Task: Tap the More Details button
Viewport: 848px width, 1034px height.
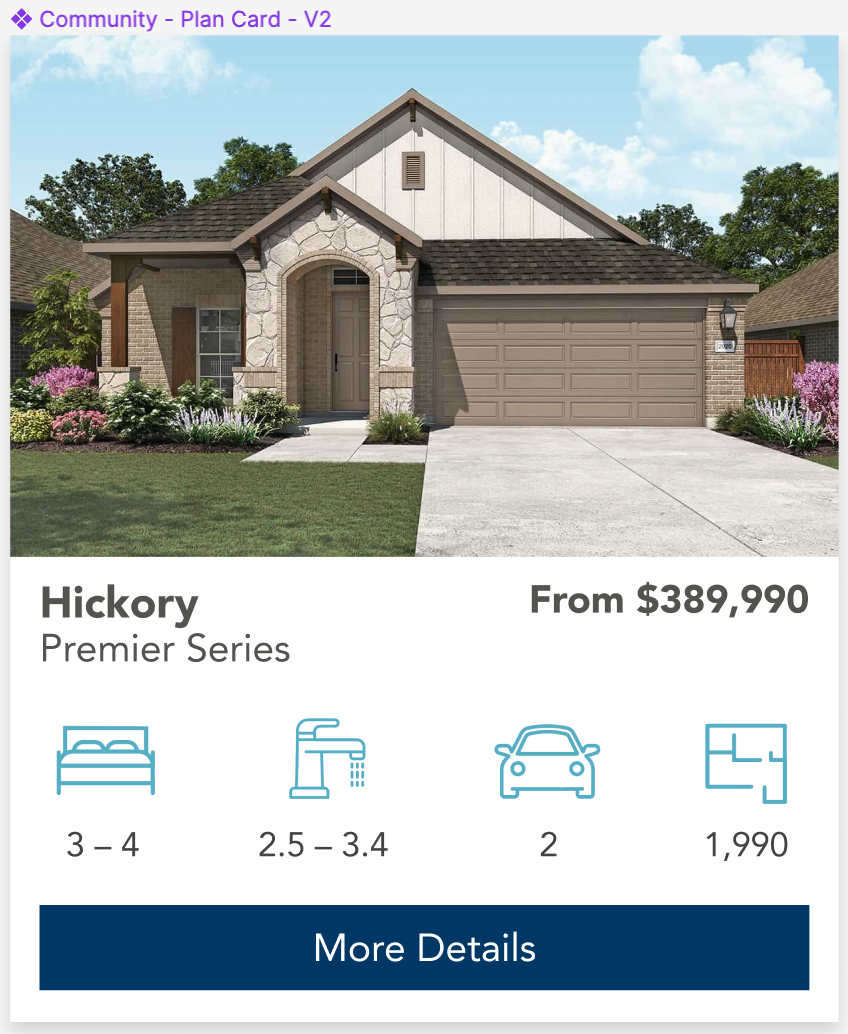Action: tap(424, 947)
